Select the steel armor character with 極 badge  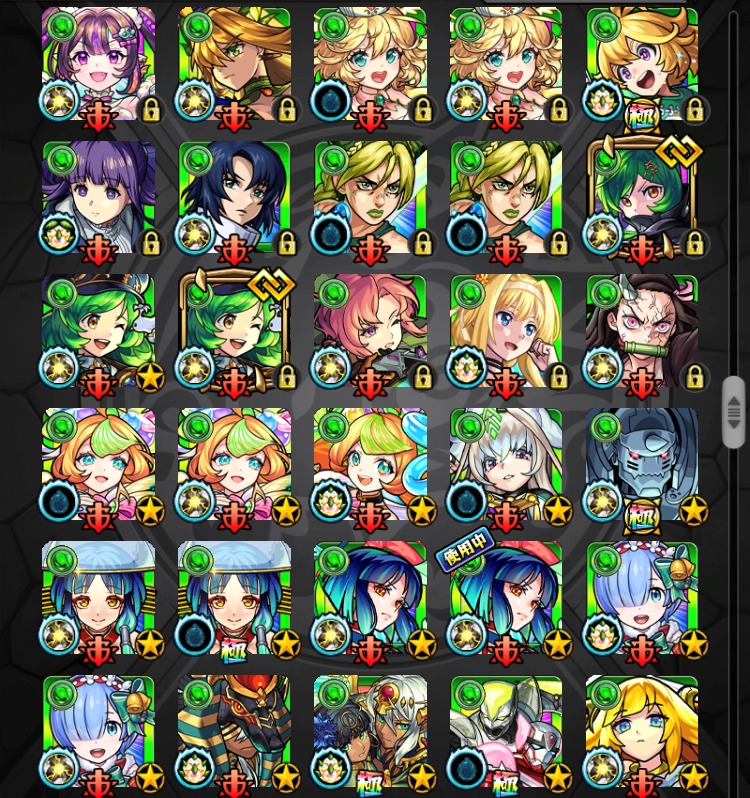642,464
